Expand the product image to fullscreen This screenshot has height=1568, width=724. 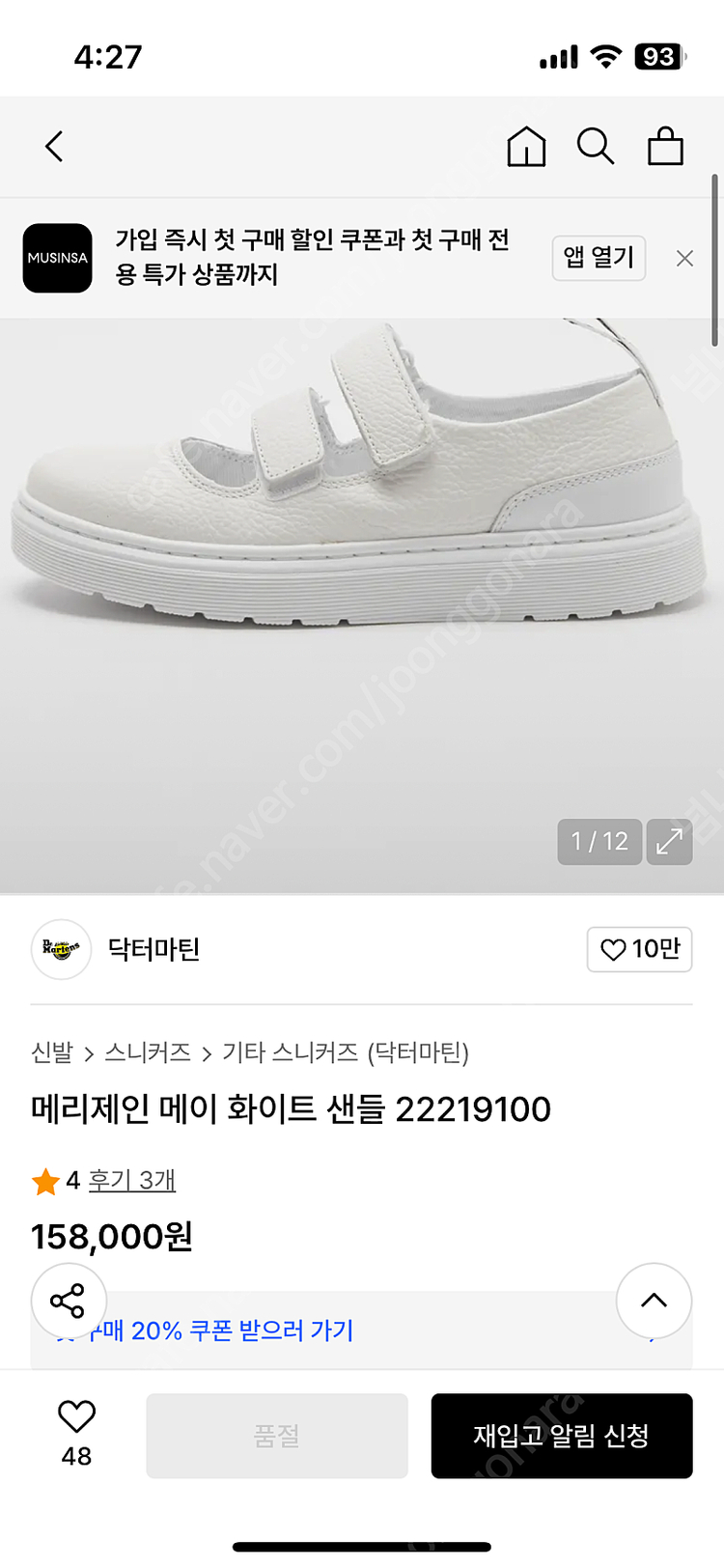click(x=671, y=842)
